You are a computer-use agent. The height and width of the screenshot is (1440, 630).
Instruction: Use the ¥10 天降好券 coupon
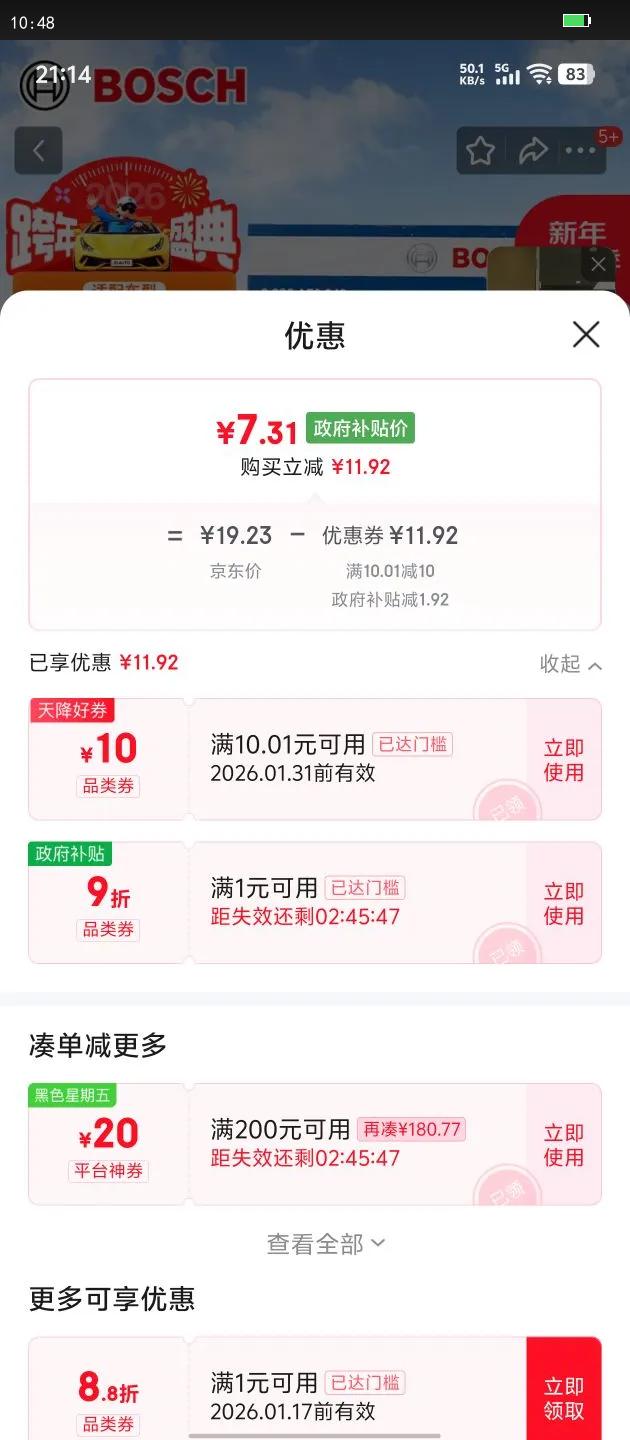coord(563,760)
